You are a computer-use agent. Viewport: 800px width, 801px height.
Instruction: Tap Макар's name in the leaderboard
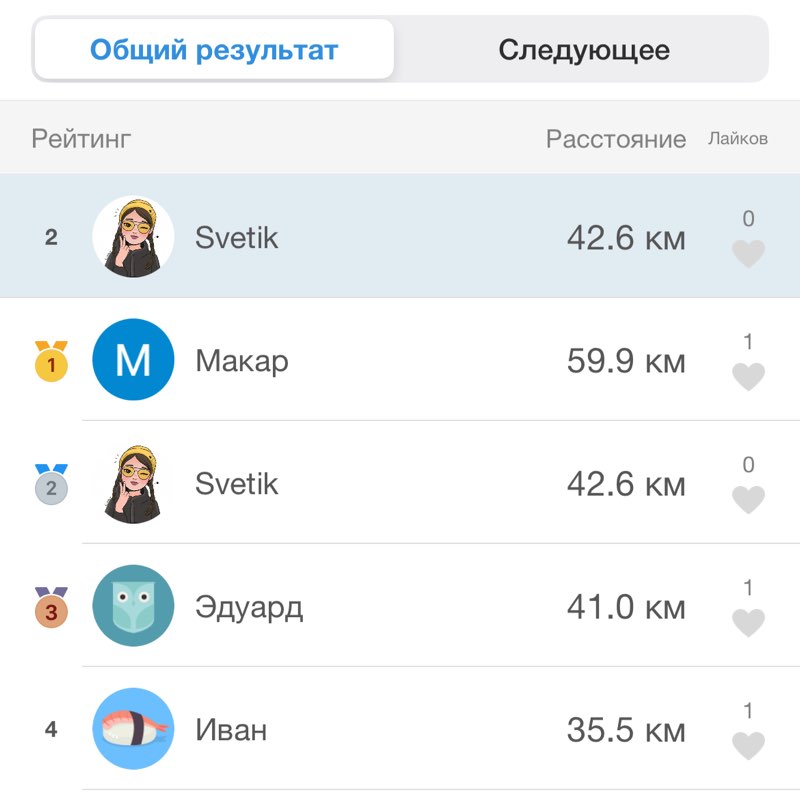tap(245, 359)
